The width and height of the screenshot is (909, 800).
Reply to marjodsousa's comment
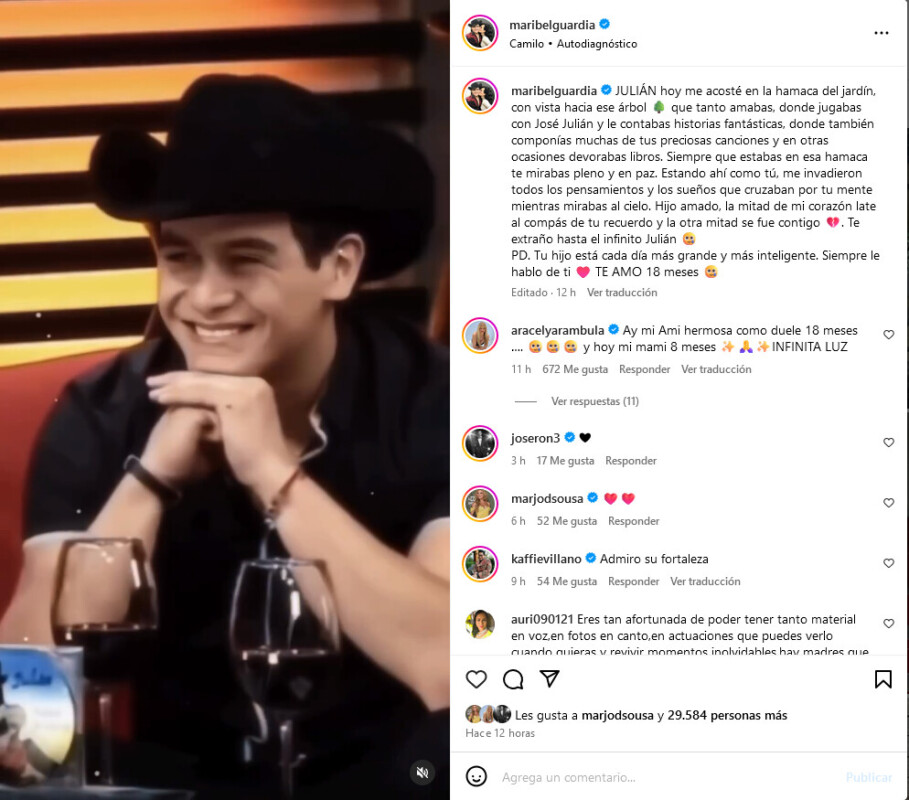click(x=634, y=521)
